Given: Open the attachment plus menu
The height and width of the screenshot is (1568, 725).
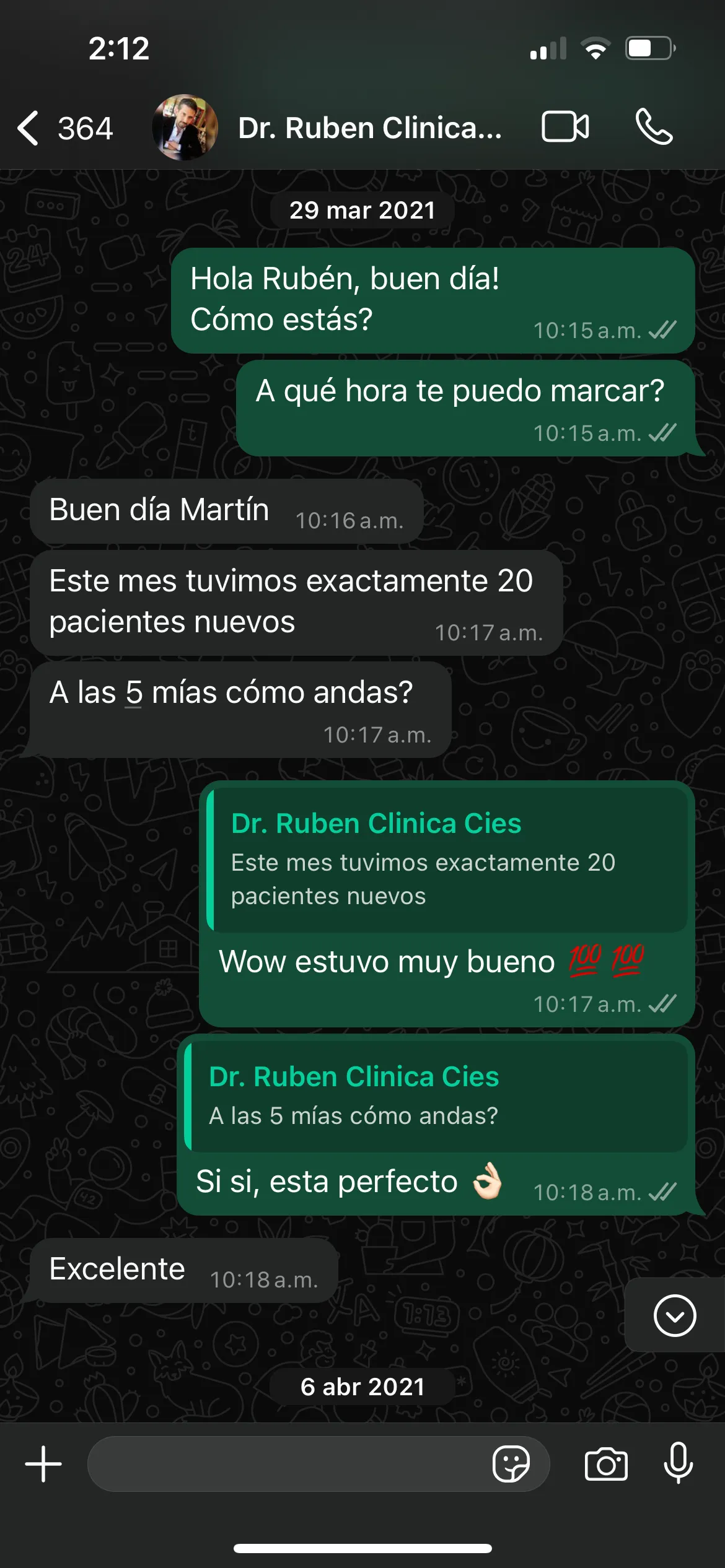Looking at the screenshot, I should pyautogui.click(x=43, y=1465).
